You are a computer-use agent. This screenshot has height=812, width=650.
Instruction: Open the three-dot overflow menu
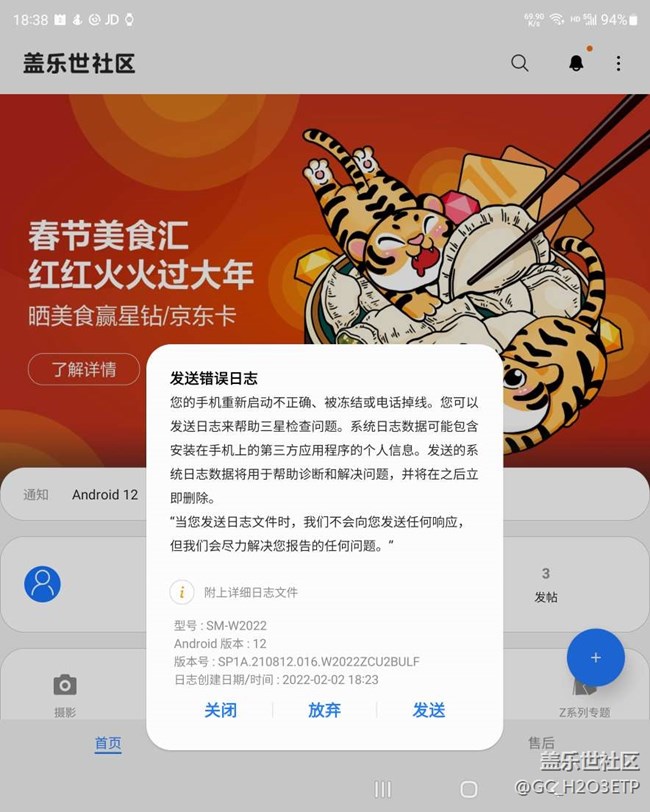tap(618, 63)
